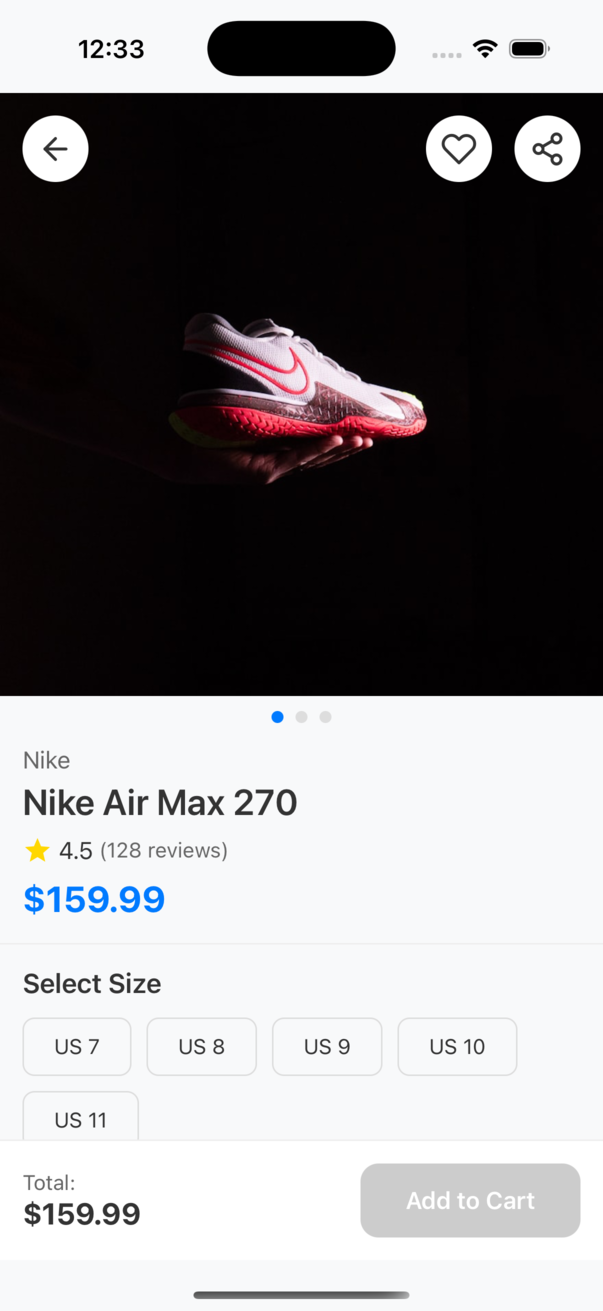Select the US 10 size chip
The height and width of the screenshot is (1311, 603).
(x=457, y=1047)
